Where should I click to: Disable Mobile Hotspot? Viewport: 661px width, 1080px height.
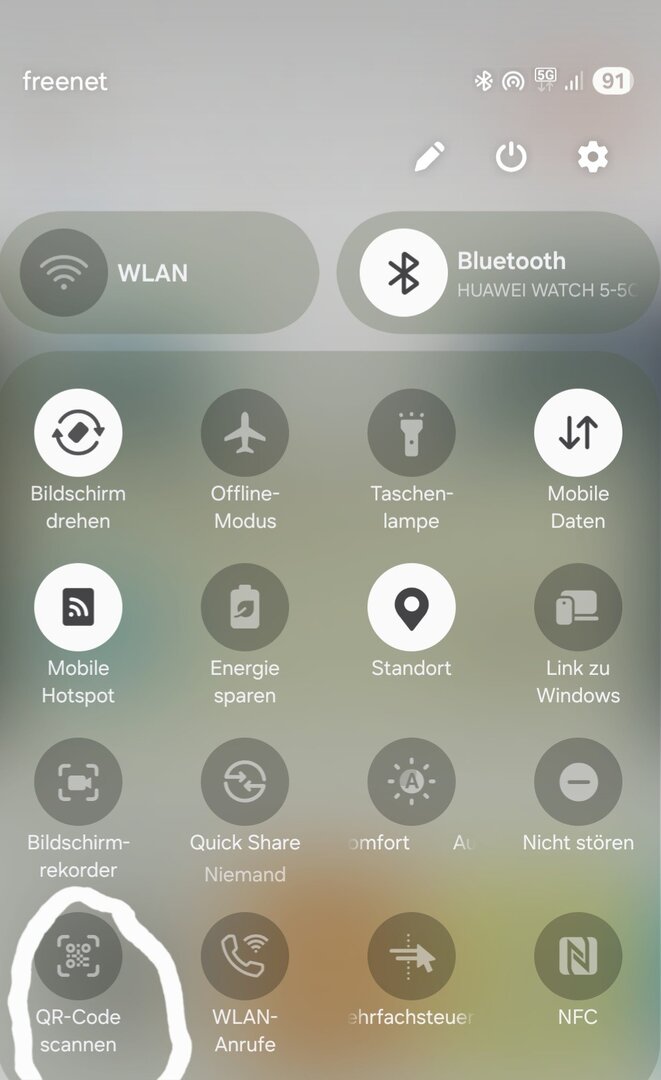78,607
